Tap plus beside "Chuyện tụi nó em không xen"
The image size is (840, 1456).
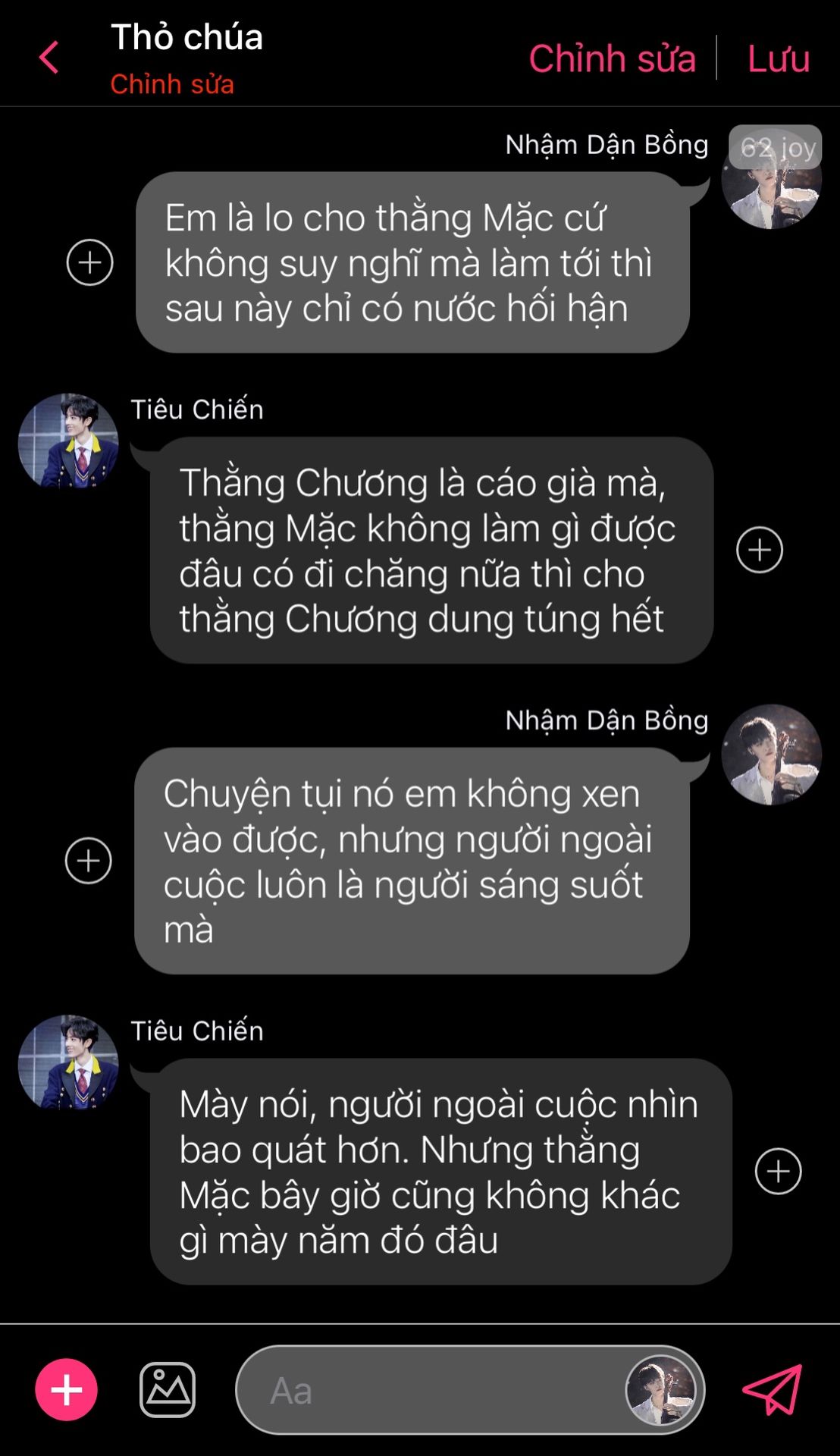pyautogui.click(x=88, y=861)
